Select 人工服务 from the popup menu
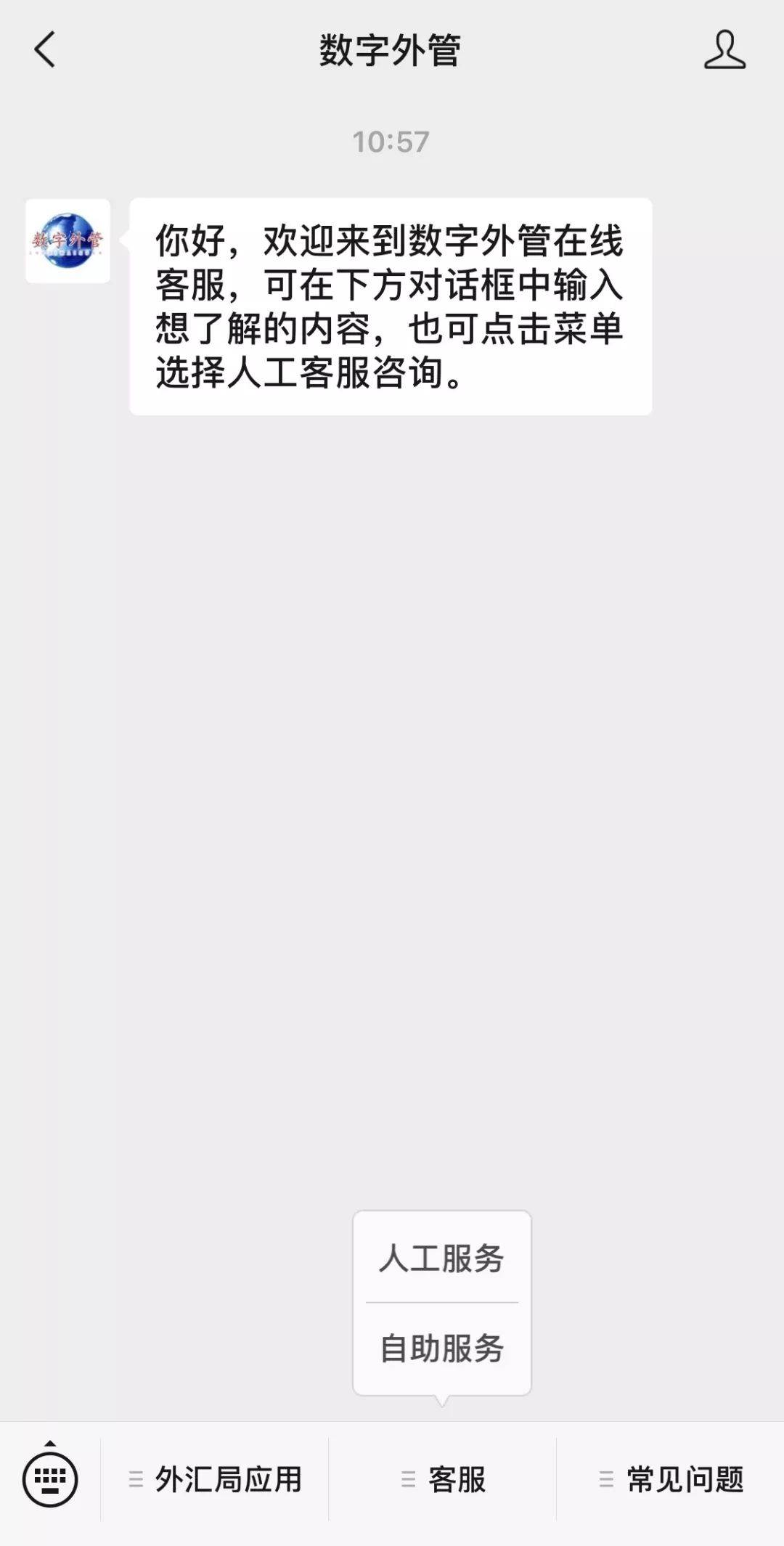Viewport: 784px width, 1546px height. (x=441, y=1258)
